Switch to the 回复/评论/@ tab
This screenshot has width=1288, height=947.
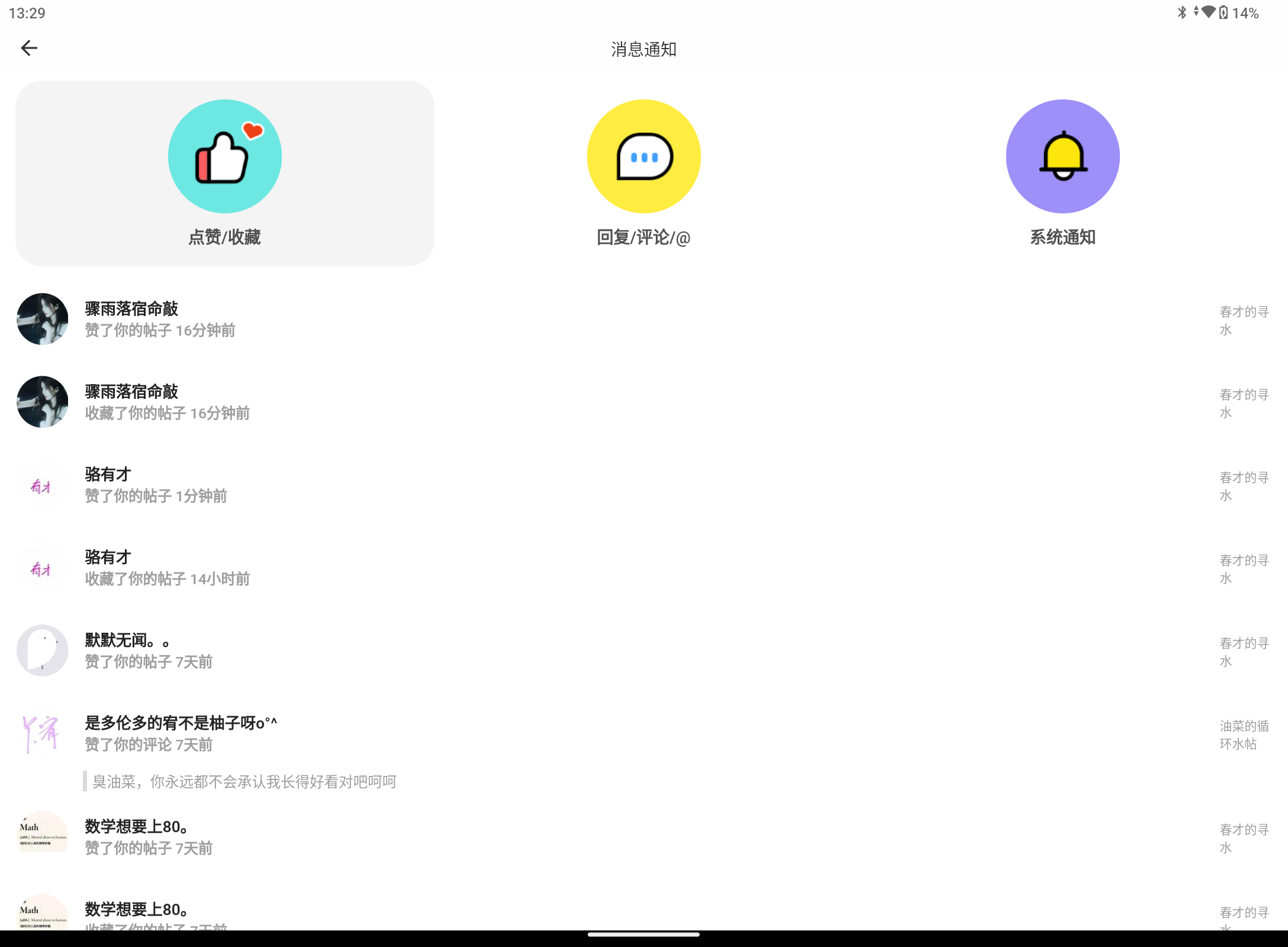643,173
